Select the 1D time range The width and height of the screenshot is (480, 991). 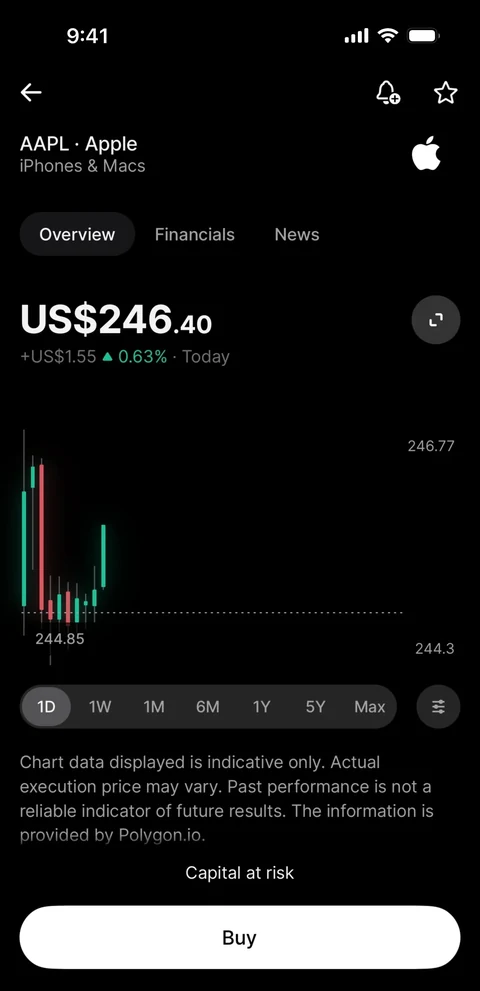point(46,707)
